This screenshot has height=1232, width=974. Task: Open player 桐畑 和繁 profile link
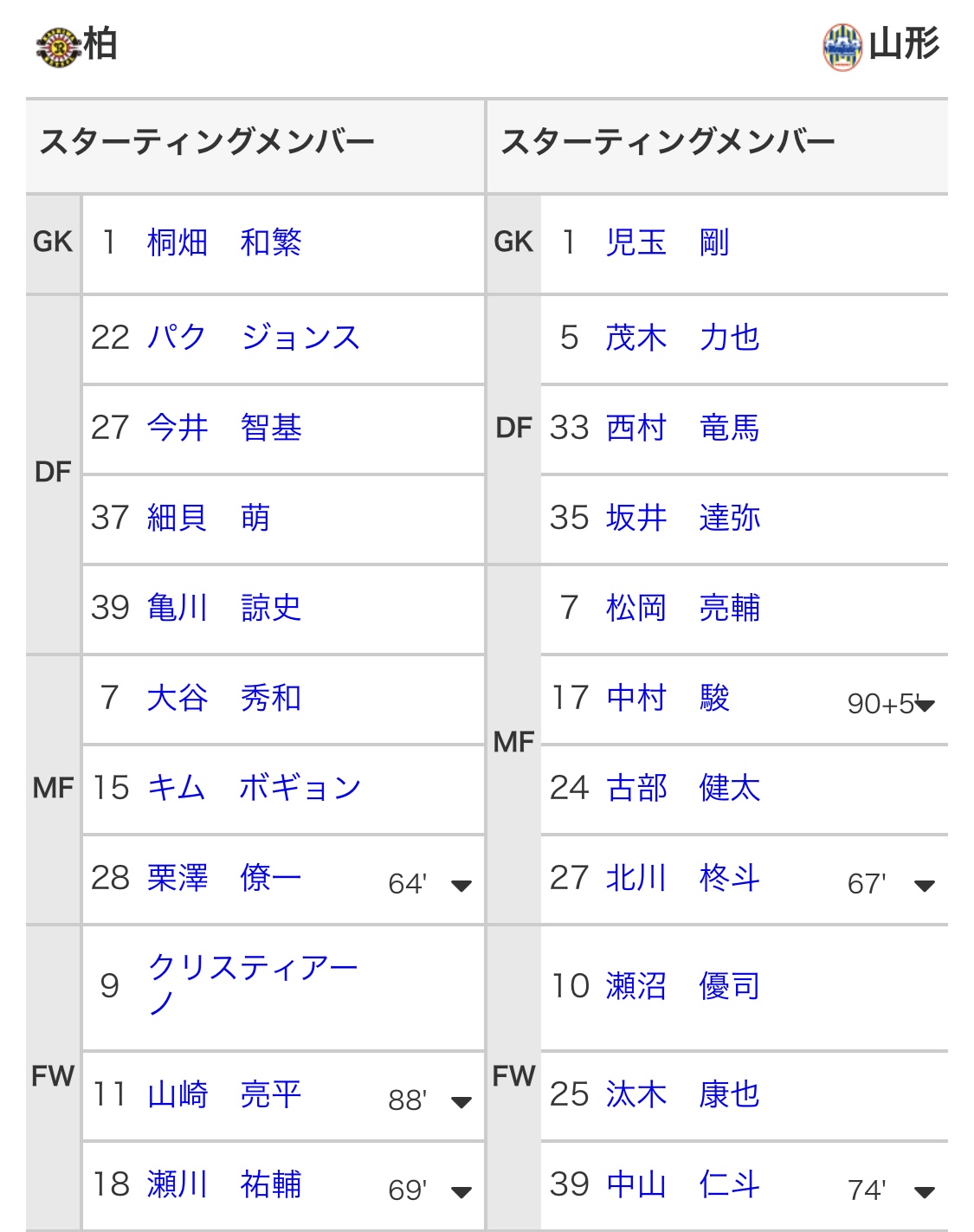coord(223,242)
